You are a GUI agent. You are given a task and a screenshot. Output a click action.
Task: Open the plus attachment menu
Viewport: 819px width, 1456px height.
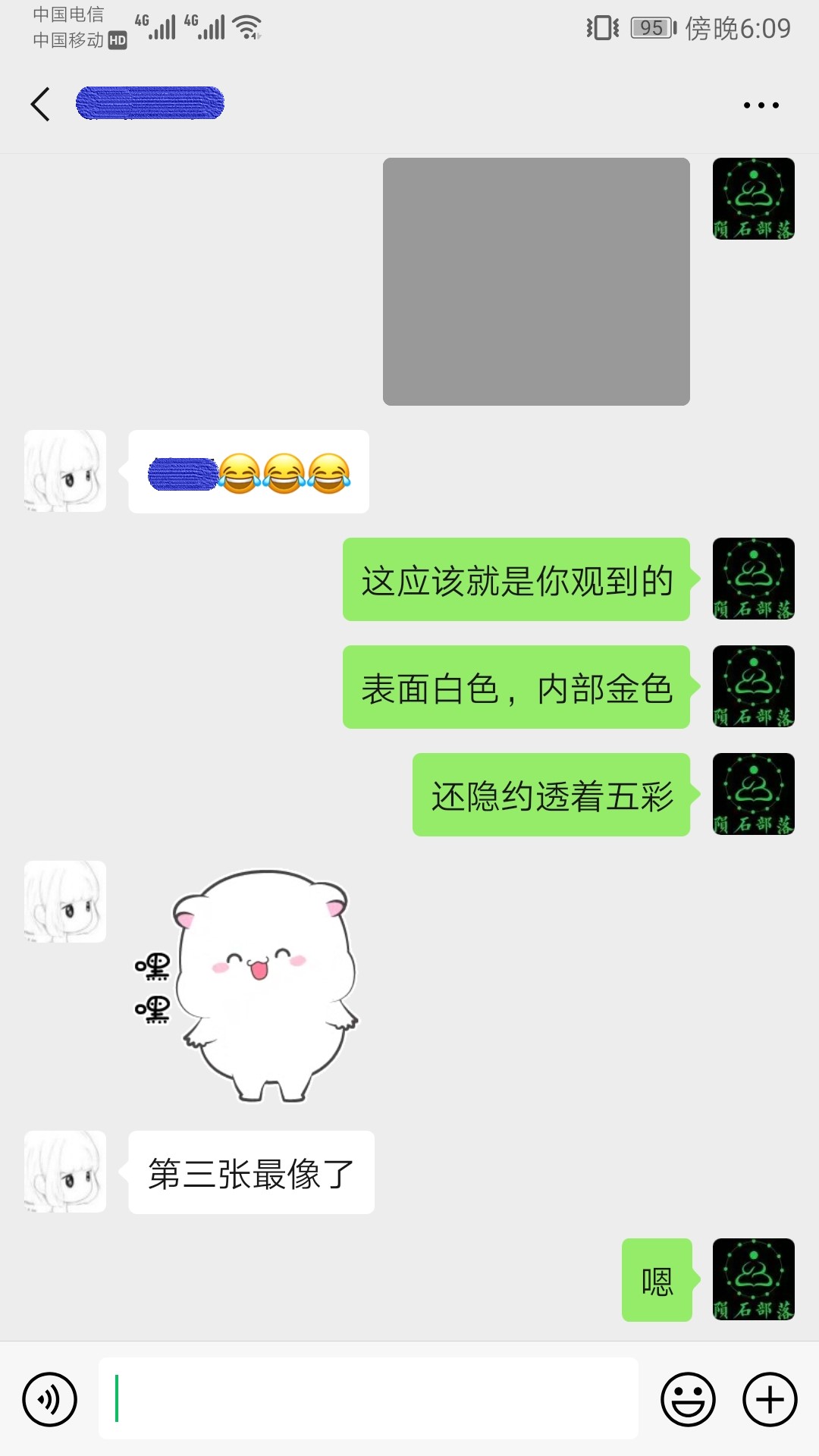point(770,1399)
